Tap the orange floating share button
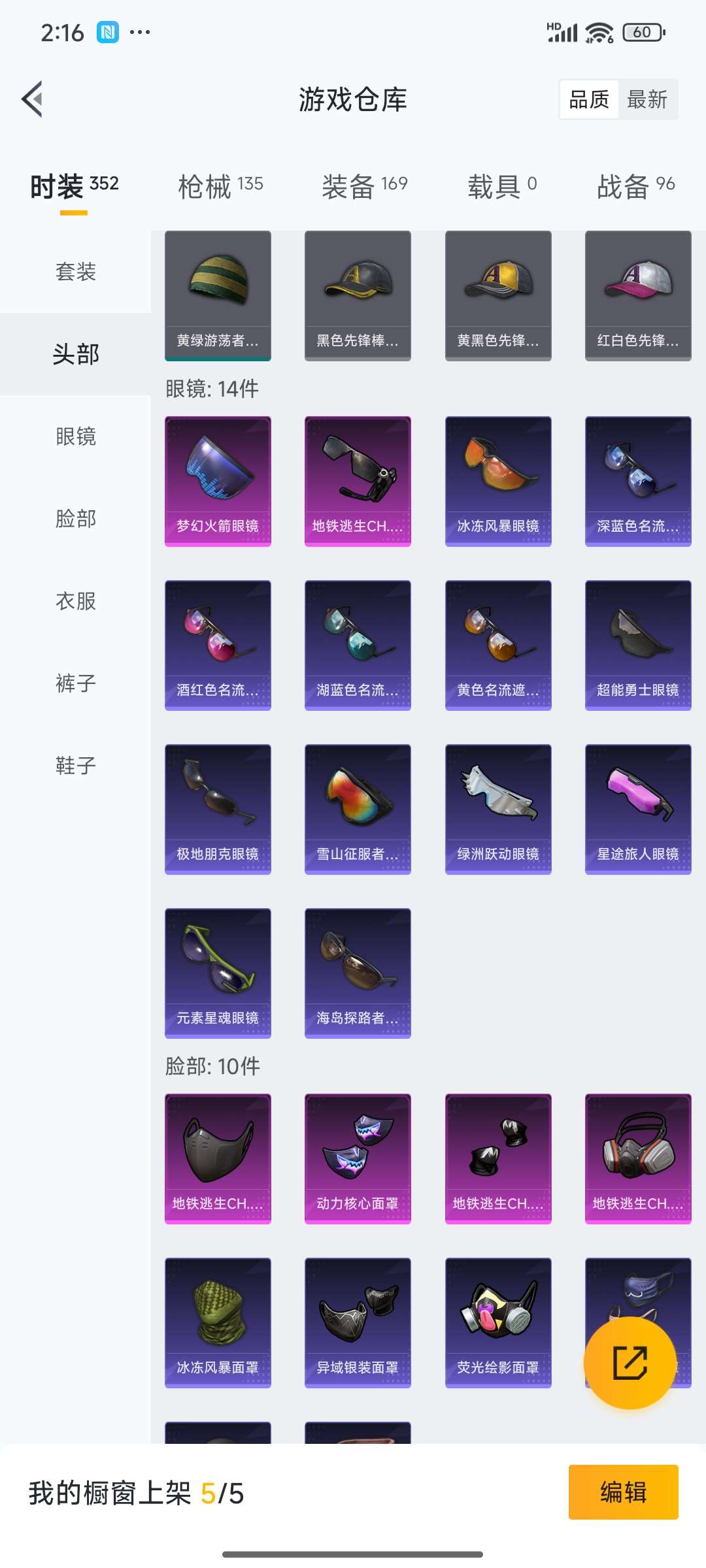Viewport: 706px width, 1568px height. click(x=630, y=1363)
